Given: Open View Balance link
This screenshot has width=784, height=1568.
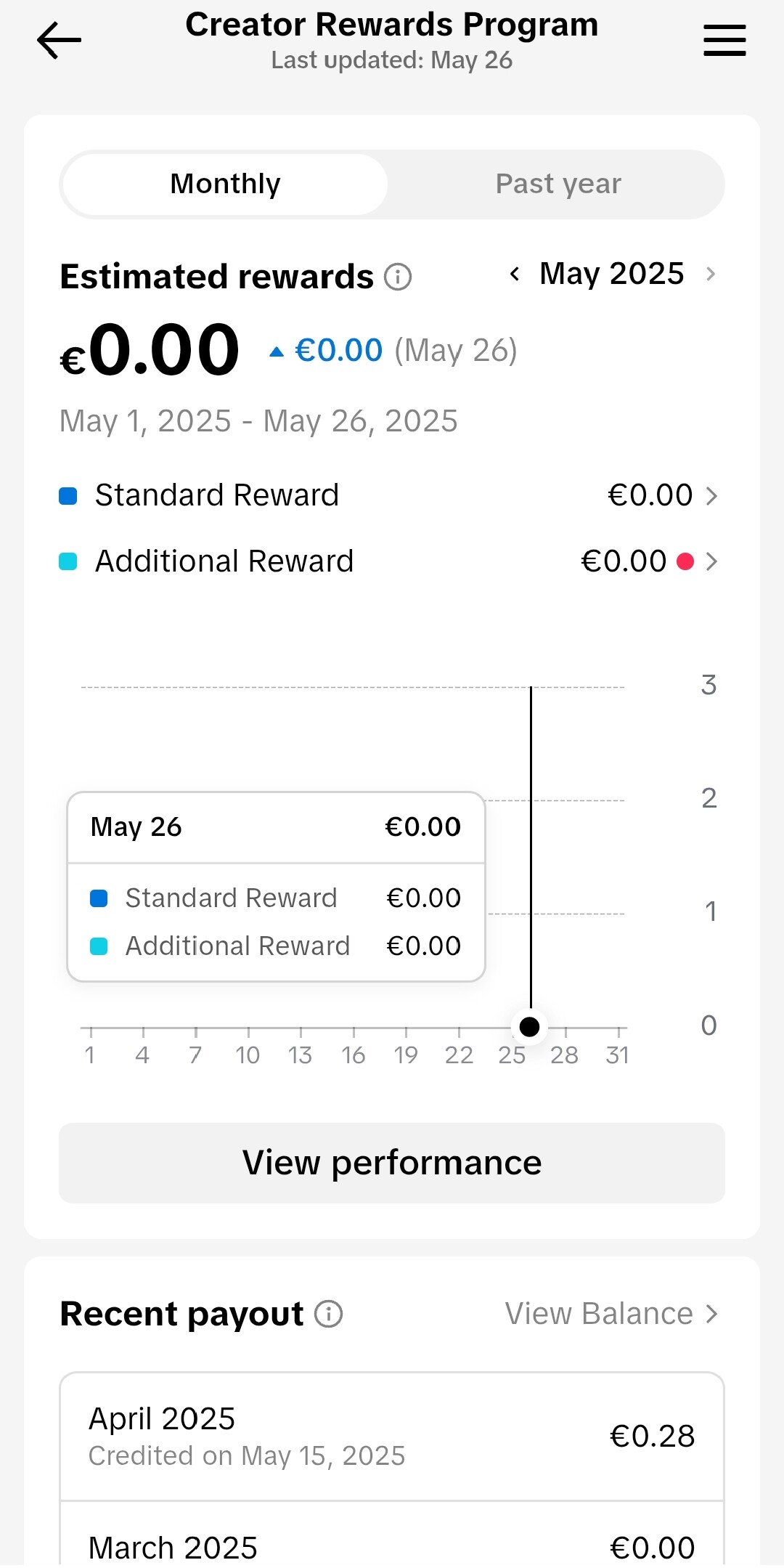Looking at the screenshot, I should point(611,1314).
